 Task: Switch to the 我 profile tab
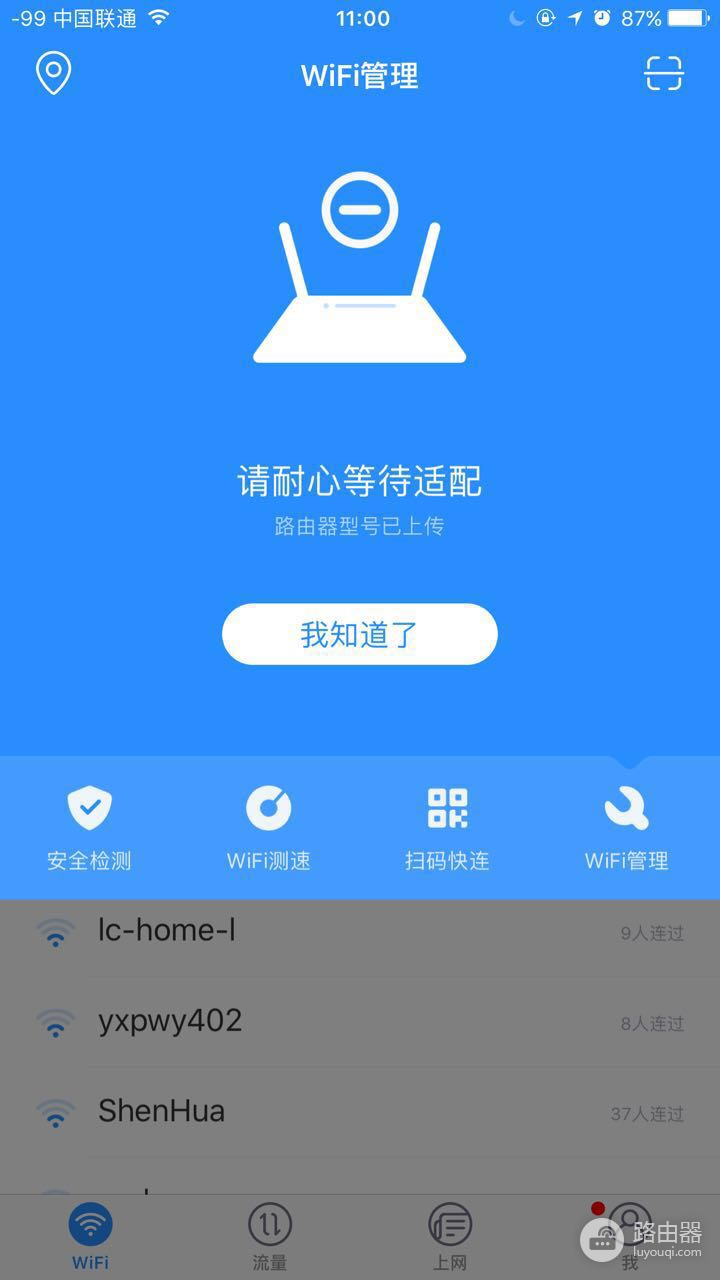(x=629, y=1232)
